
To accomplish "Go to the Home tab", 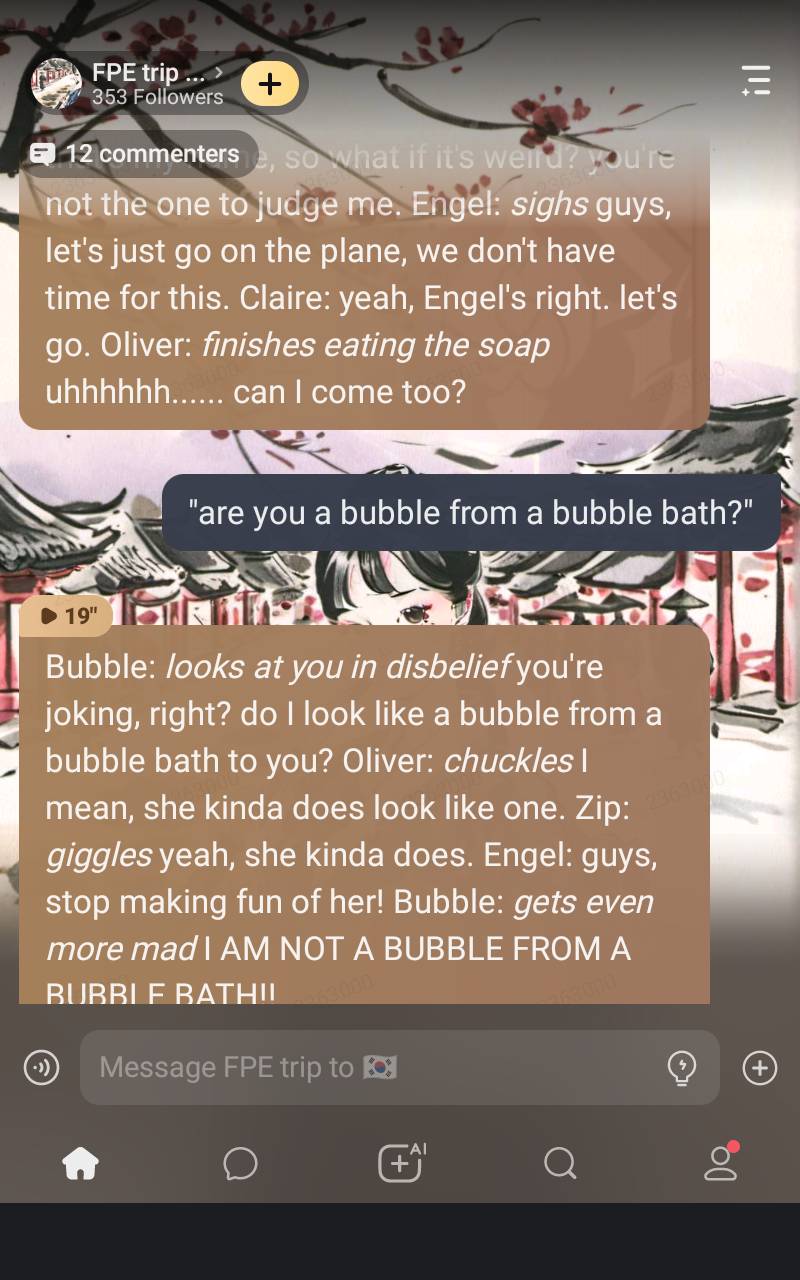I will 80,1163.
